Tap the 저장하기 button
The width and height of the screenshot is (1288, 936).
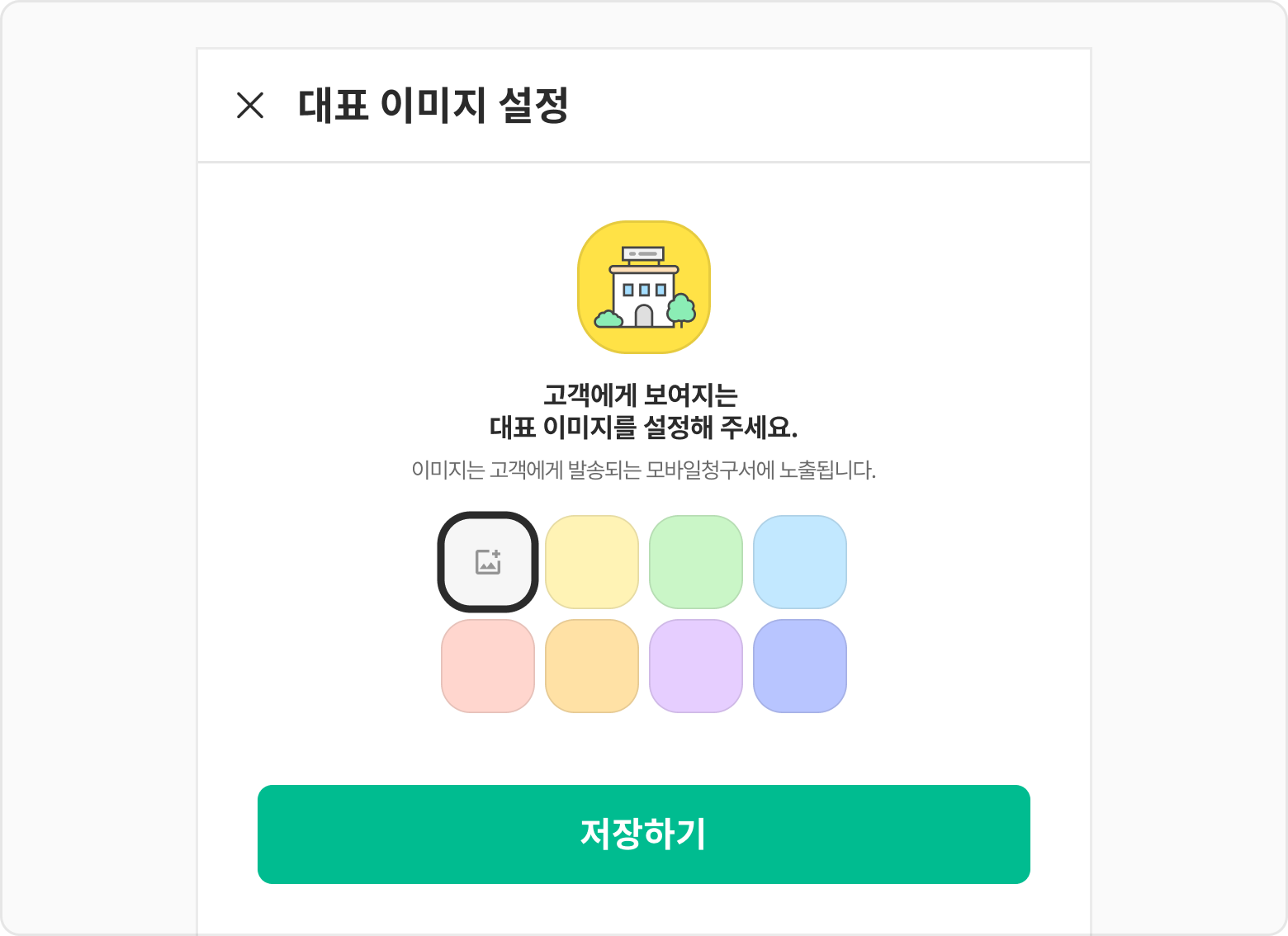pos(644,834)
